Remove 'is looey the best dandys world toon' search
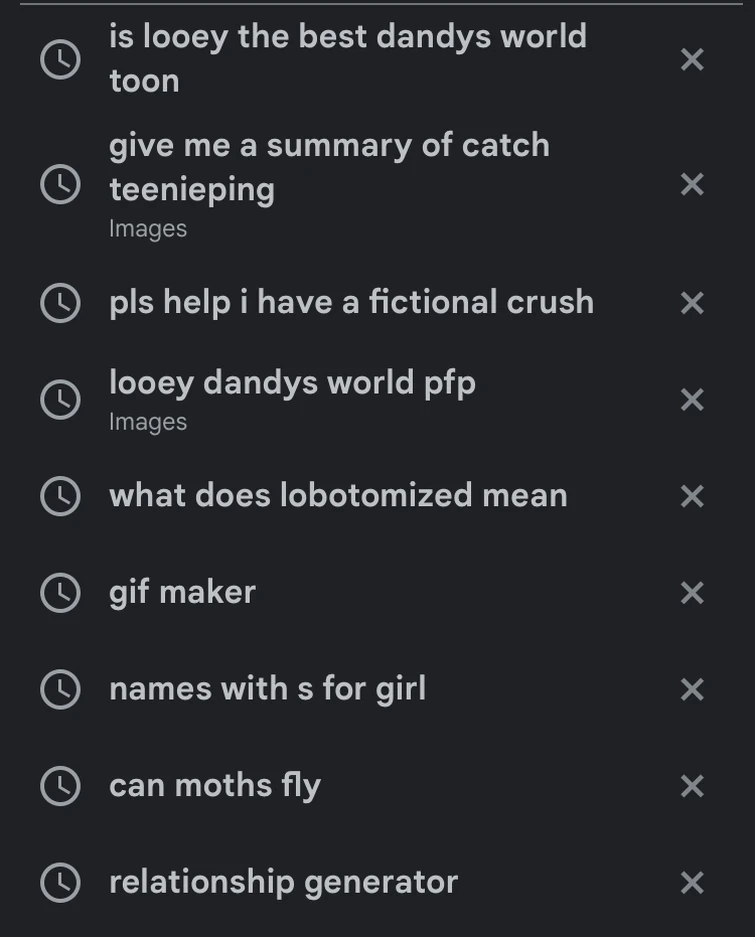This screenshot has width=755, height=937. (x=691, y=58)
